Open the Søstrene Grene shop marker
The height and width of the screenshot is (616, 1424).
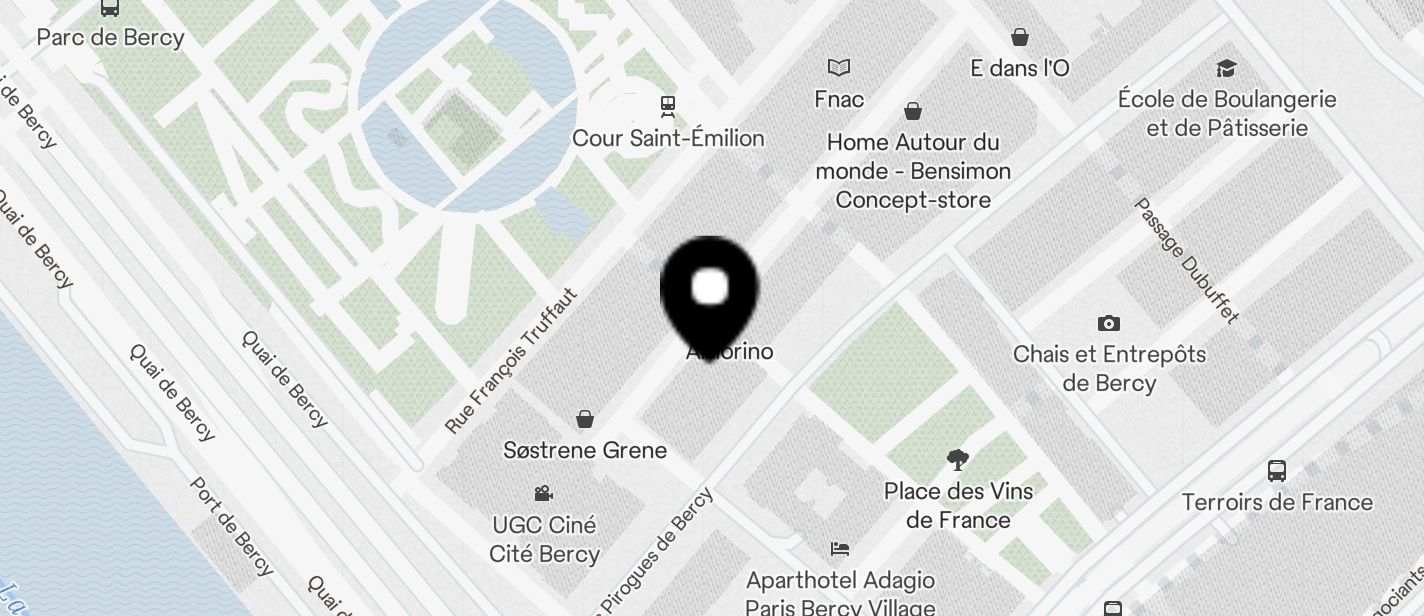point(585,419)
